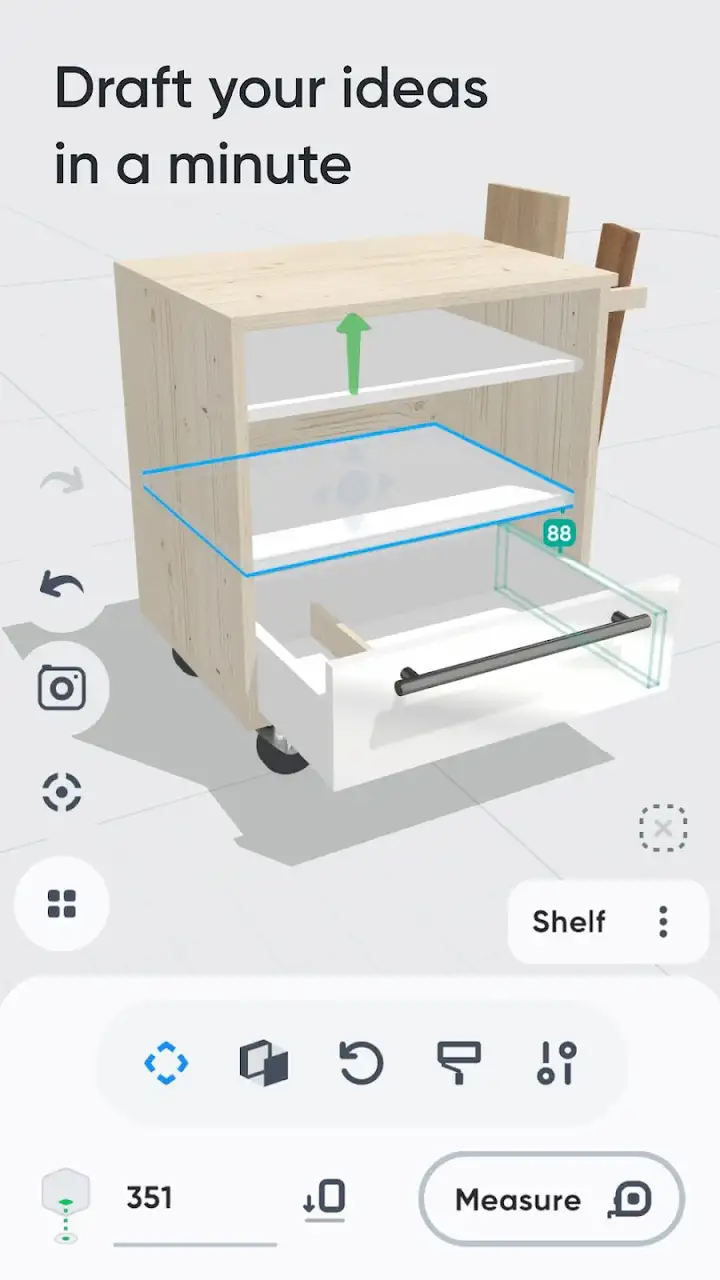This screenshot has height=1280, width=720.
Task: Recenter the view with the target icon
Action: pyautogui.click(x=62, y=792)
